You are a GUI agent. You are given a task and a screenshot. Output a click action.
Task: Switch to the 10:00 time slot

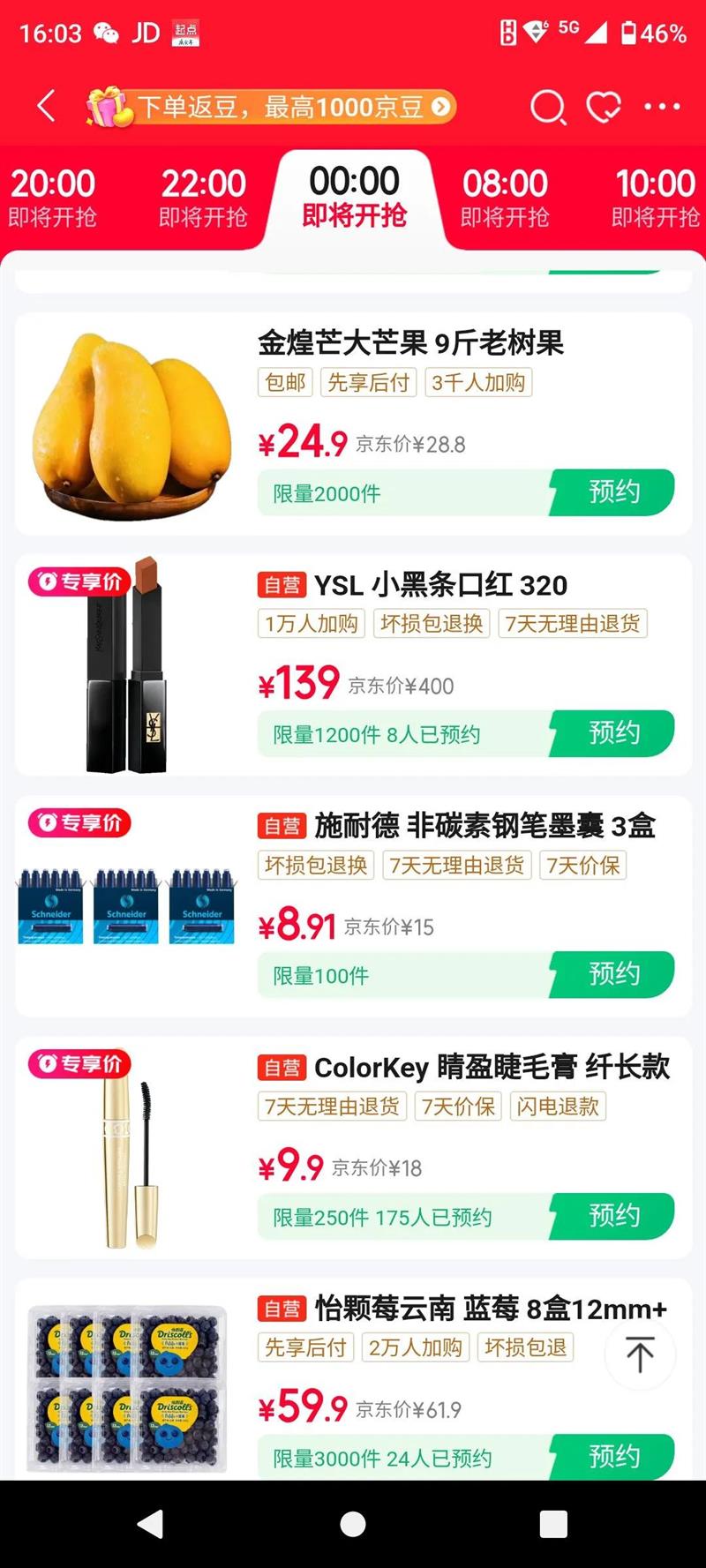656,197
